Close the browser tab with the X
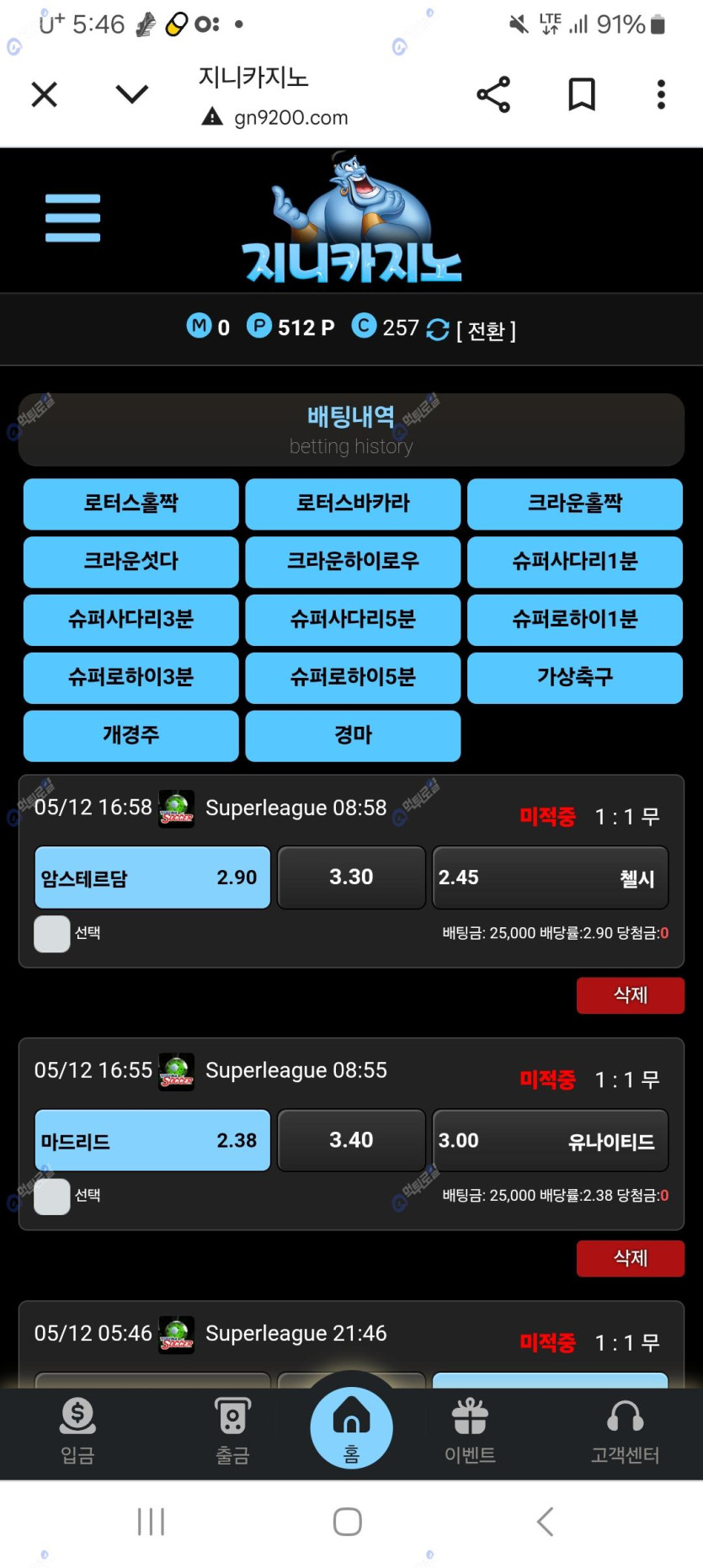 (45, 94)
